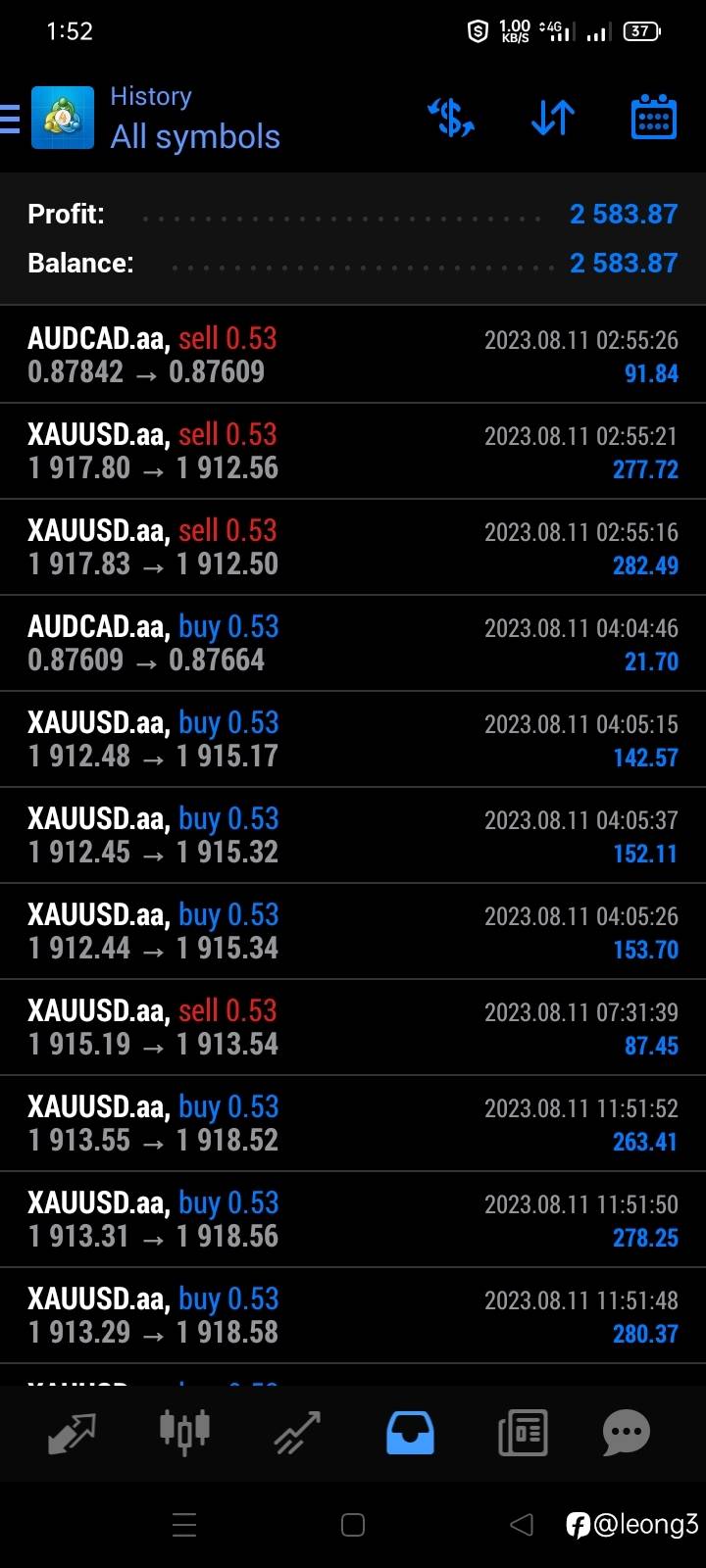
Task: Open the side drawer menu
Action: 10,119
